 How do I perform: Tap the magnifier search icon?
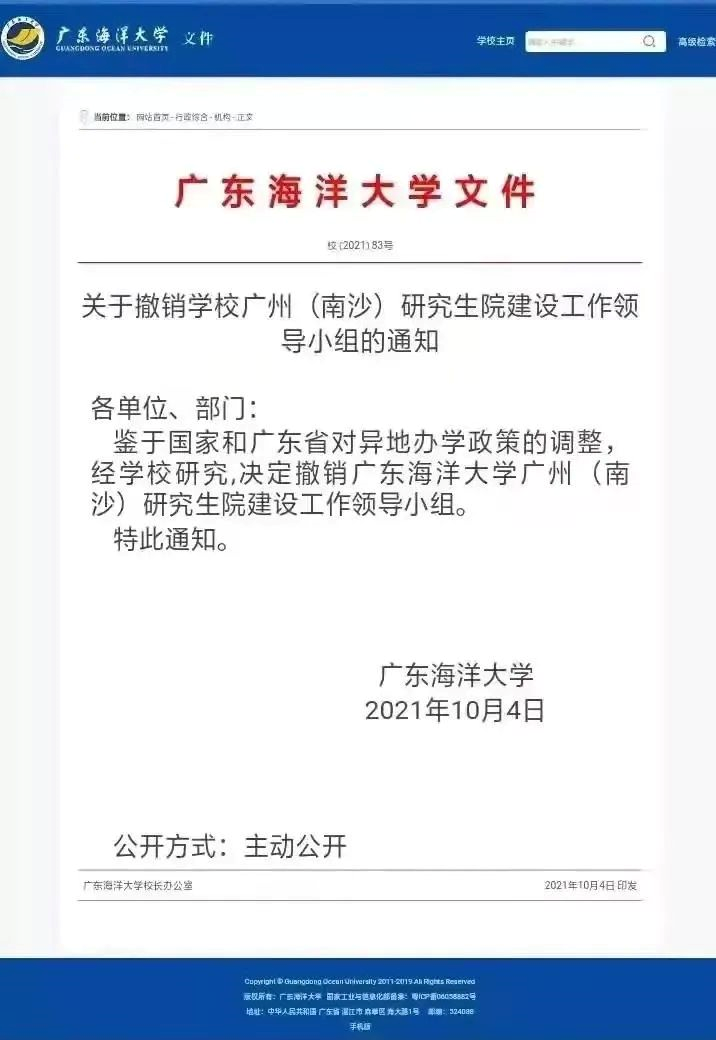649,41
